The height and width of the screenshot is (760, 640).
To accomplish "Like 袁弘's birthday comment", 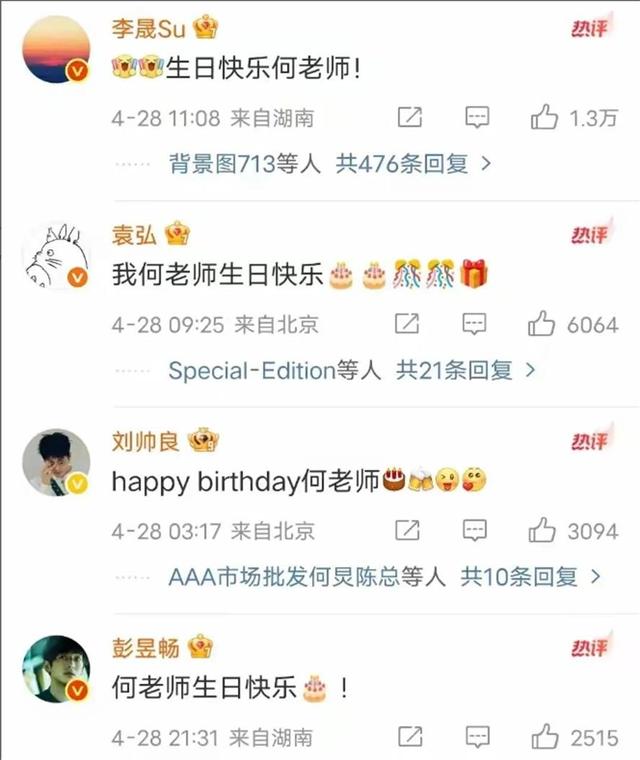I will 543,324.
